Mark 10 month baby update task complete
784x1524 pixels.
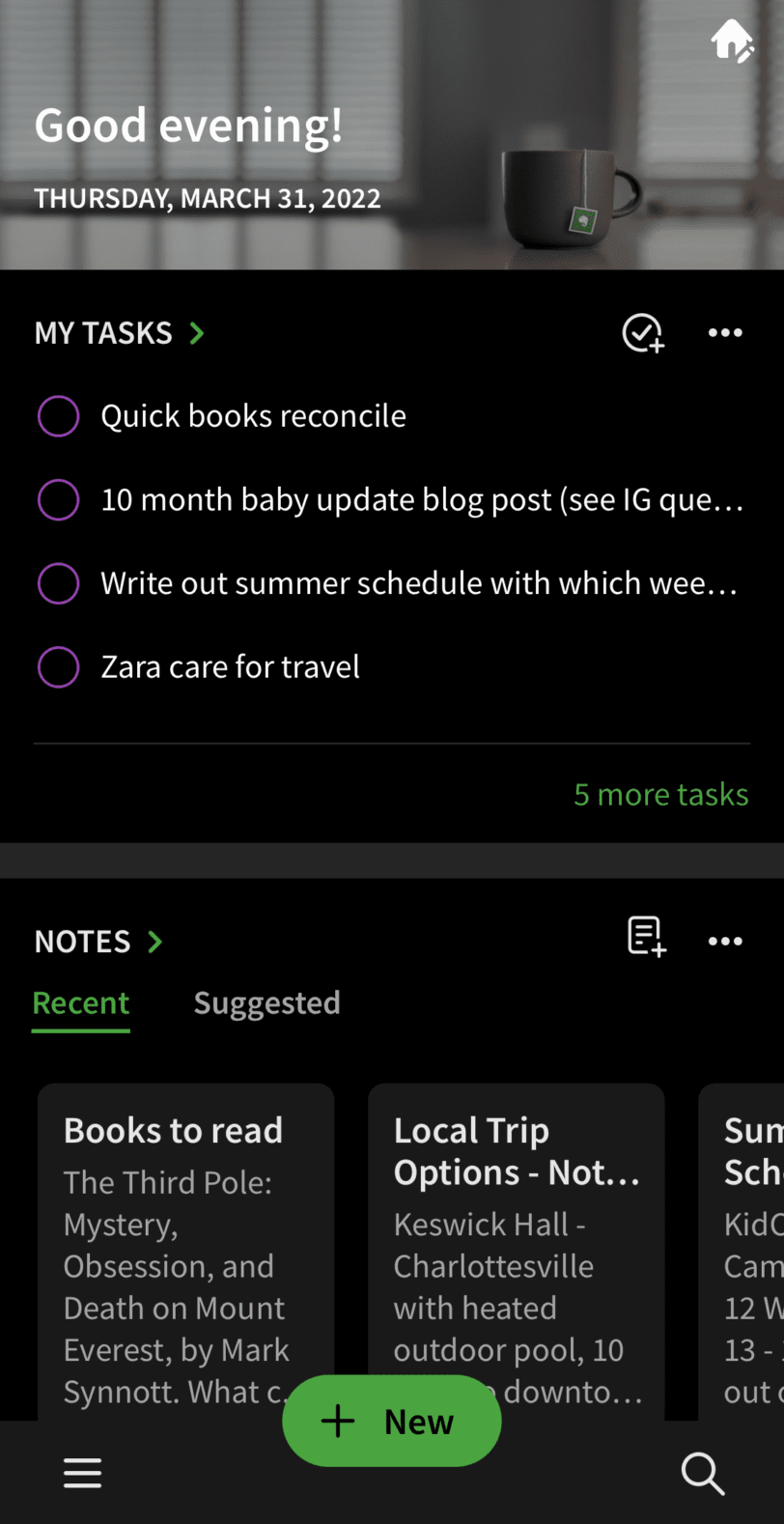(x=58, y=500)
